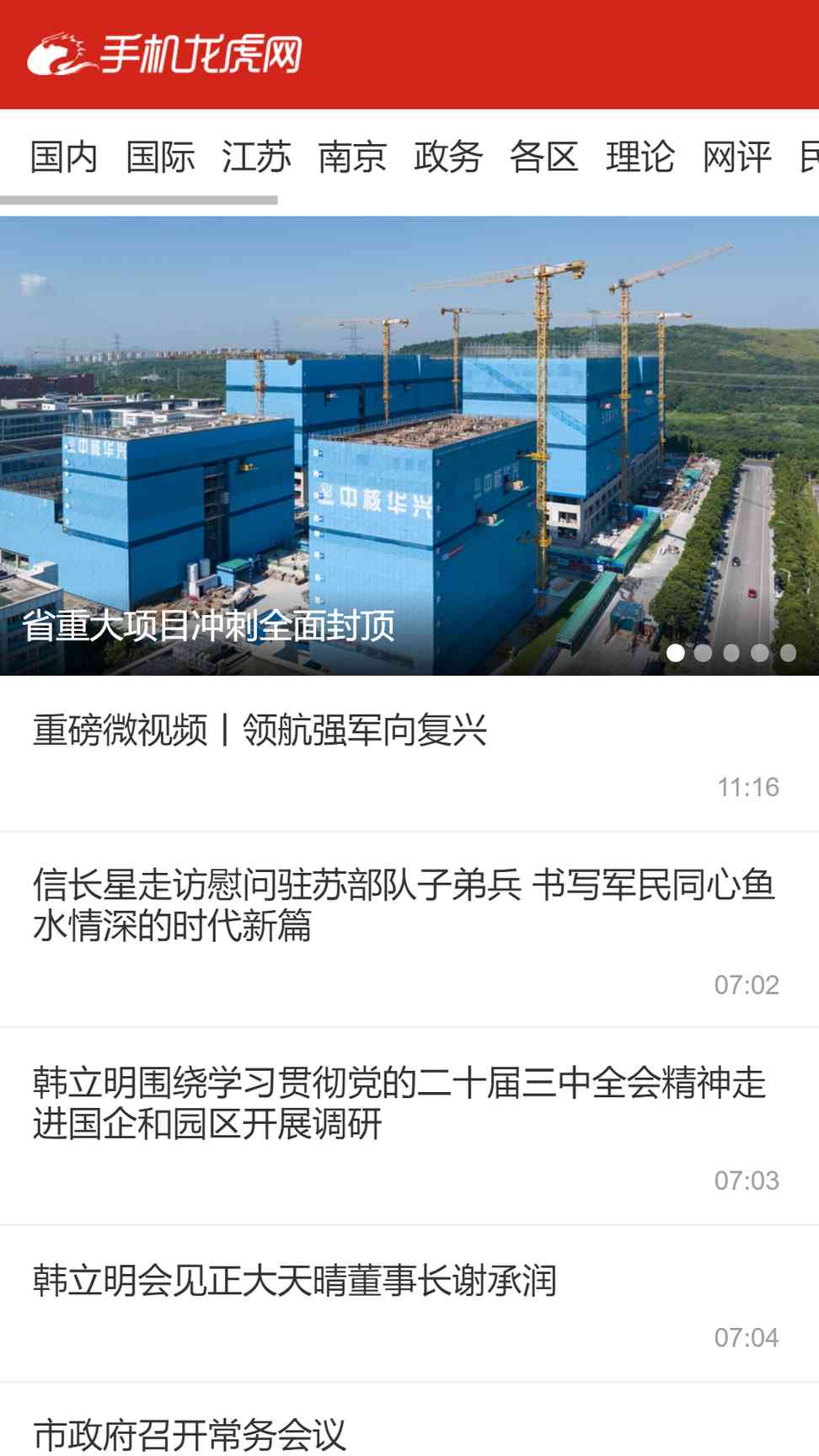
Task: Open the 江苏 news tab
Action: click(256, 158)
